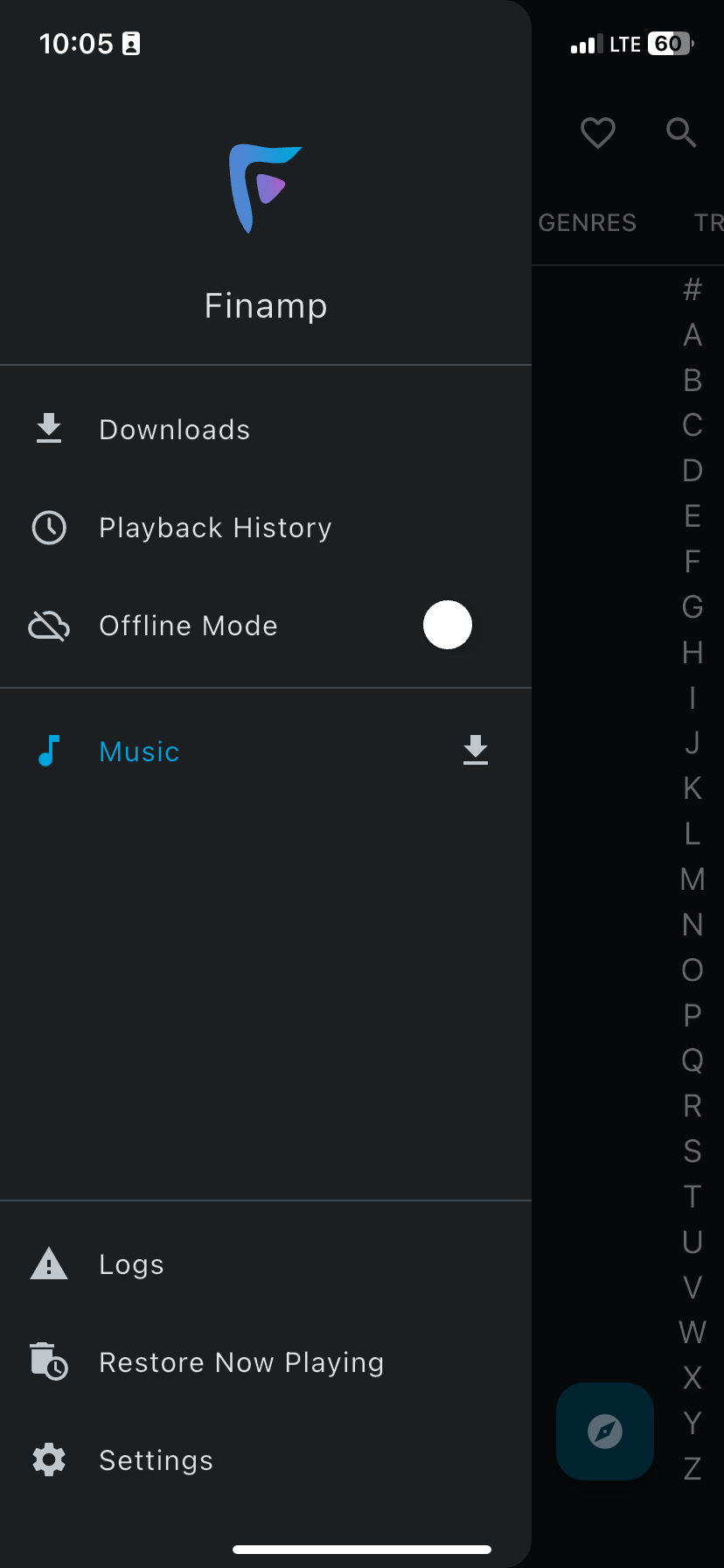Open the Downloads screen
The width and height of the screenshot is (724, 1568).
[175, 430]
